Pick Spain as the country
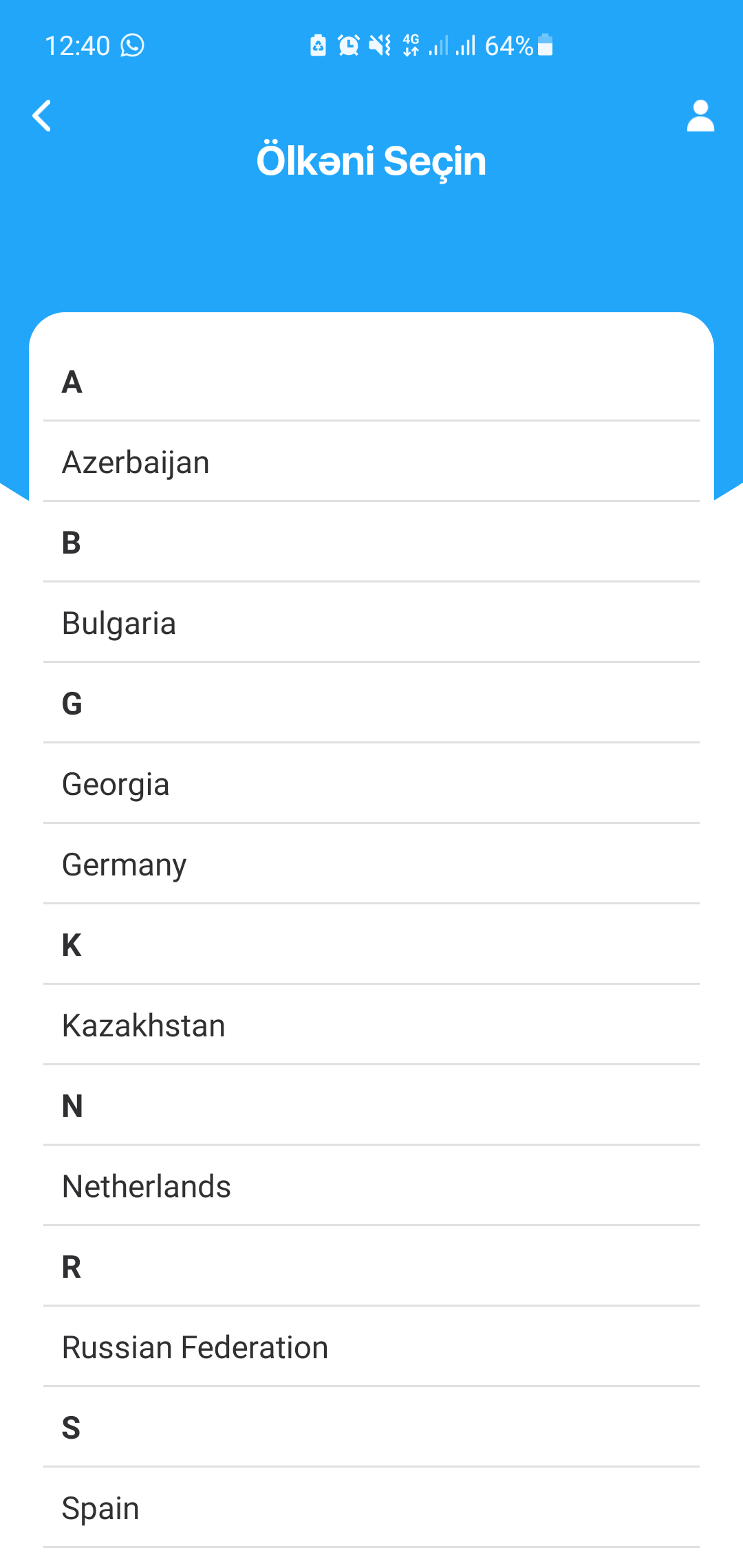 pos(371,1507)
